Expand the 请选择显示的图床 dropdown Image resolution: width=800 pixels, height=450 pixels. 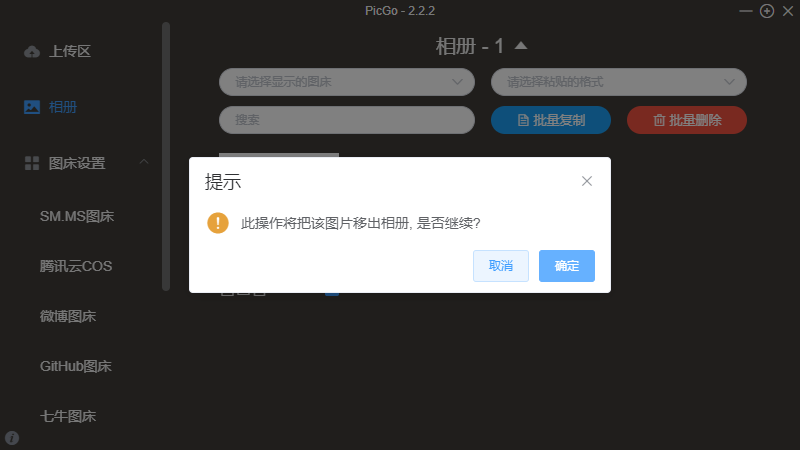click(x=346, y=82)
